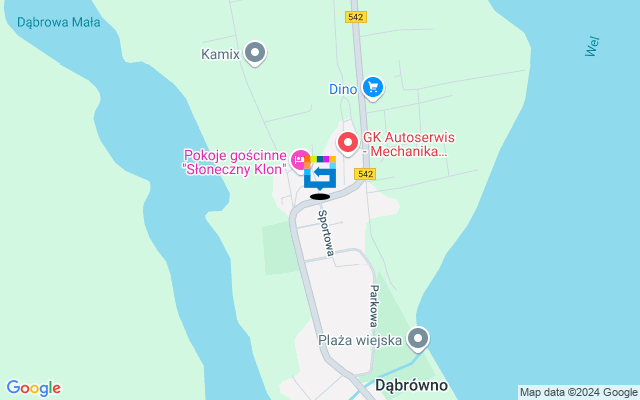This screenshot has height=400, width=640.
Task: Select the Kamix location pin
Action: [x=256, y=52]
